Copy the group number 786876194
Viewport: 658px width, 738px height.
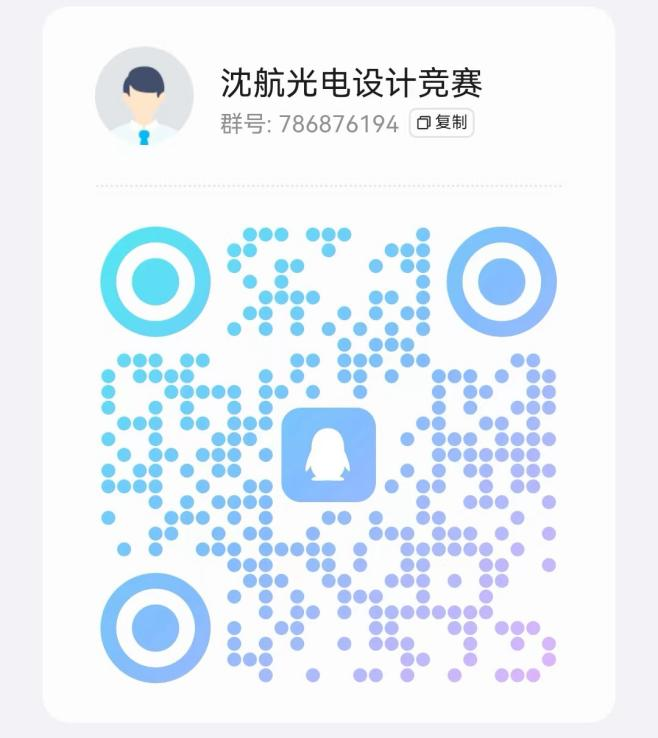pos(441,123)
